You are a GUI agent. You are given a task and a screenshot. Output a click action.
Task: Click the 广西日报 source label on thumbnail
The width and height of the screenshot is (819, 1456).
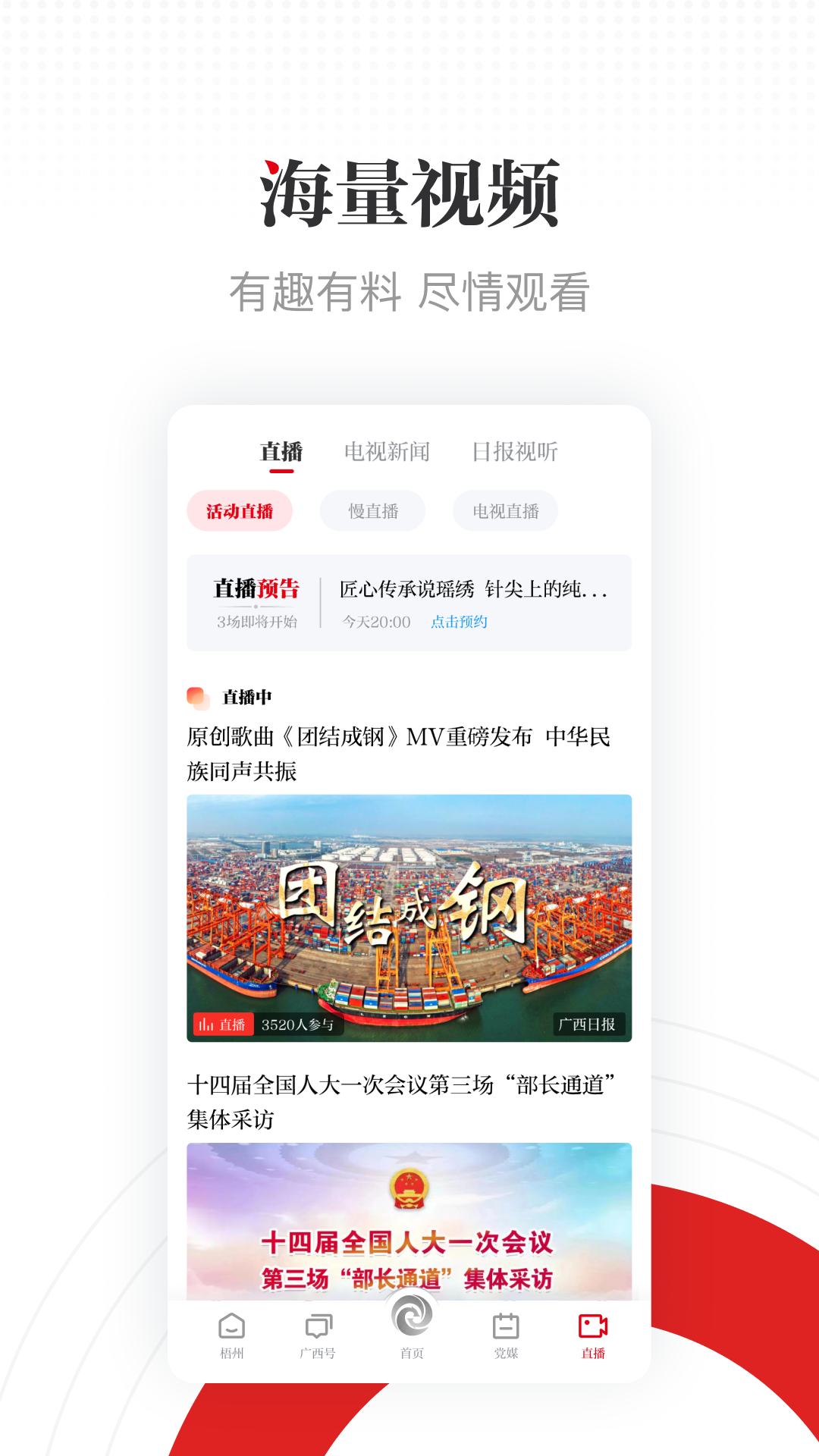pyautogui.click(x=590, y=1024)
